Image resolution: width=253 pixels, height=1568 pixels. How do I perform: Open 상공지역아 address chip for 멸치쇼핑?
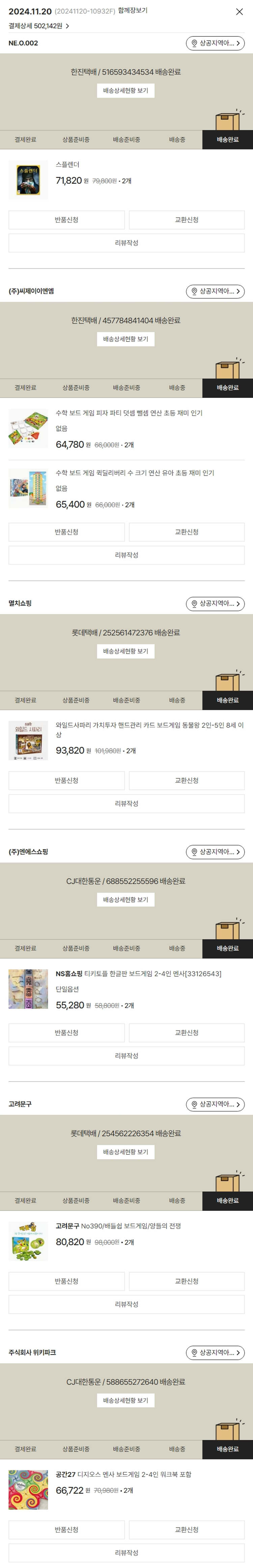pos(215,604)
